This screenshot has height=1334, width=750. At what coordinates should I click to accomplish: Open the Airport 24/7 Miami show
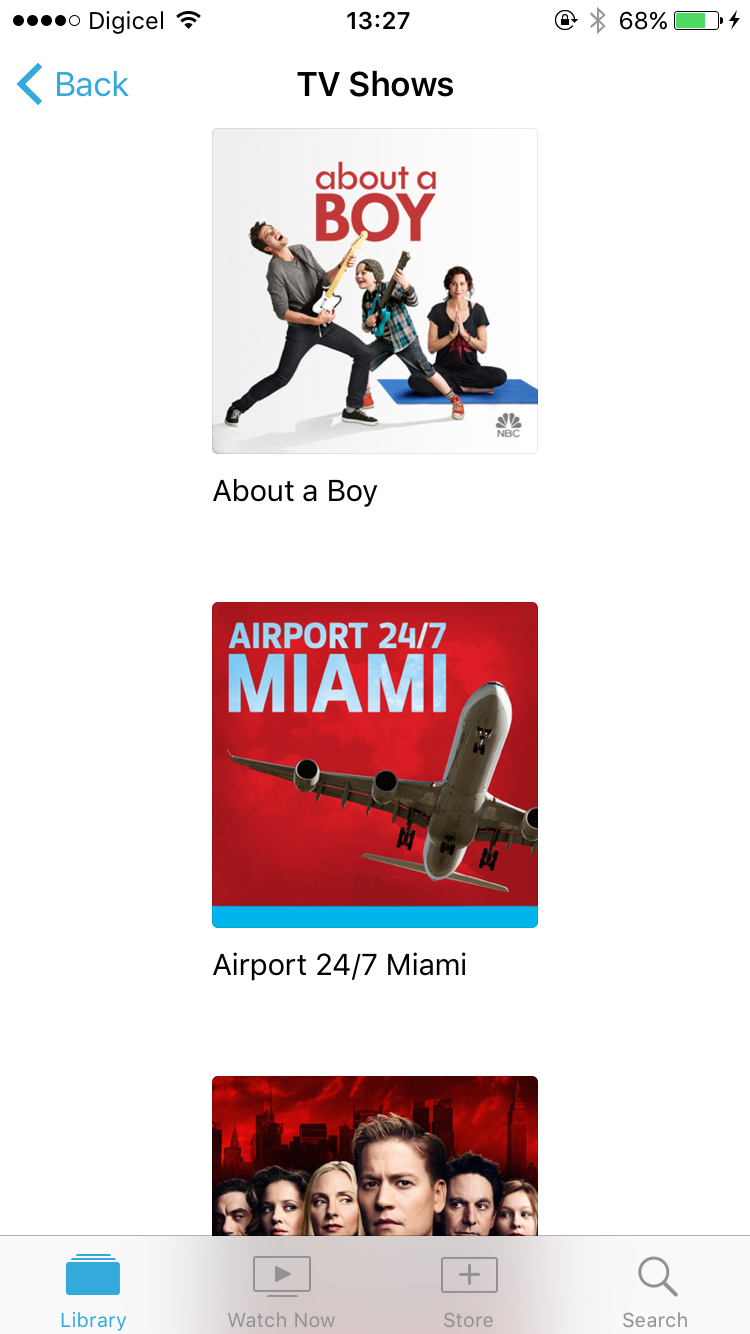pyautogui.click(x=375, y=765)
